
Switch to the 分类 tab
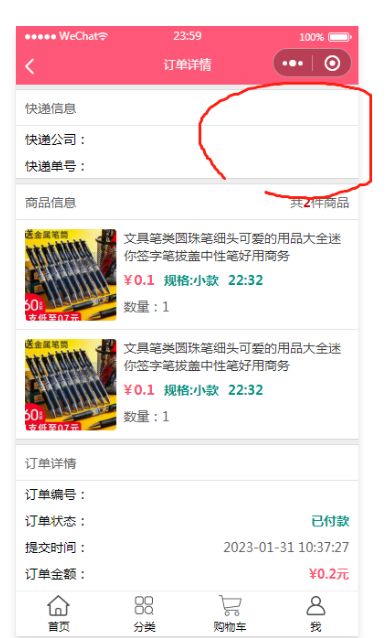[x=144, y=614]
